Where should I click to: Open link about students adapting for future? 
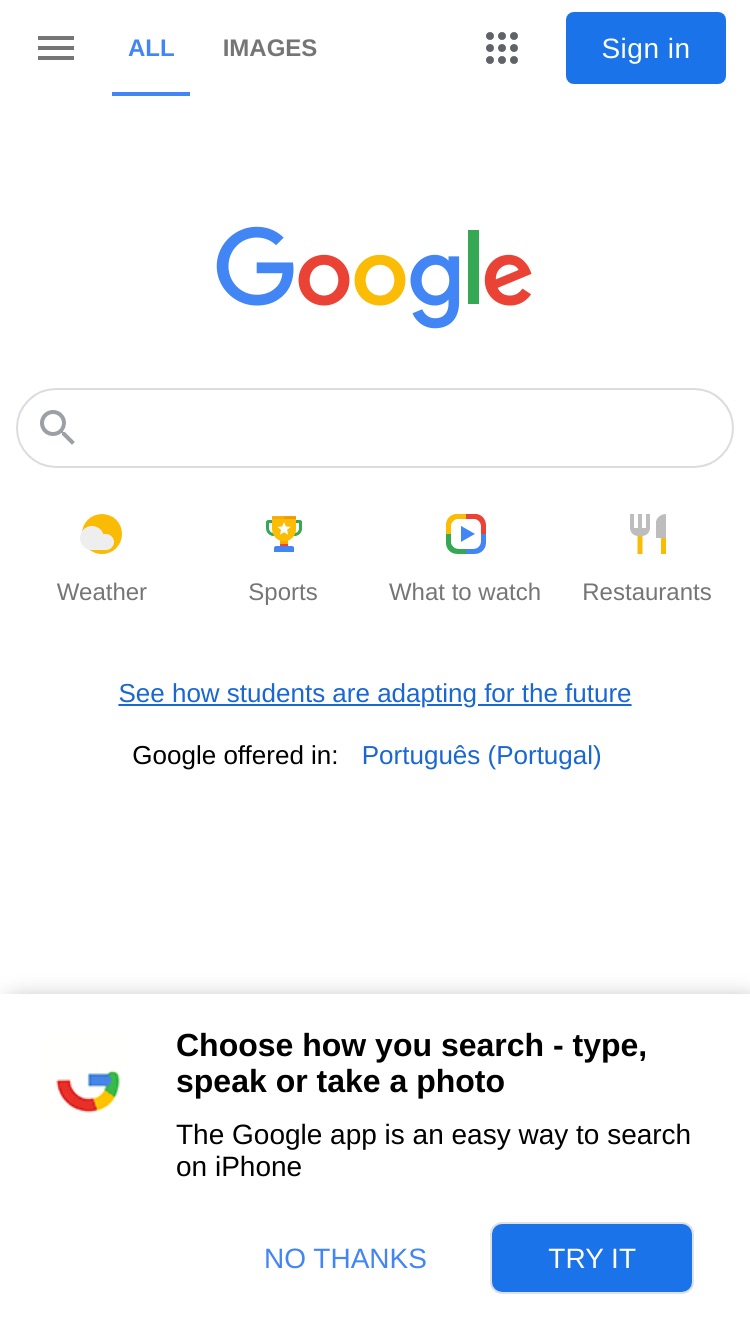(x=375, y=693)
